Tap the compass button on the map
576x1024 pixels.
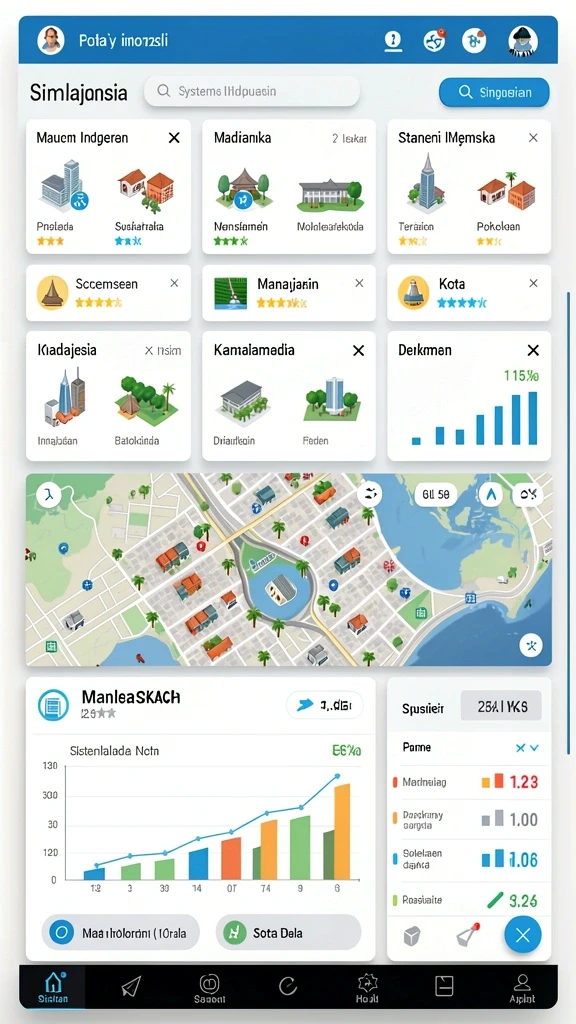click(491, 495)
